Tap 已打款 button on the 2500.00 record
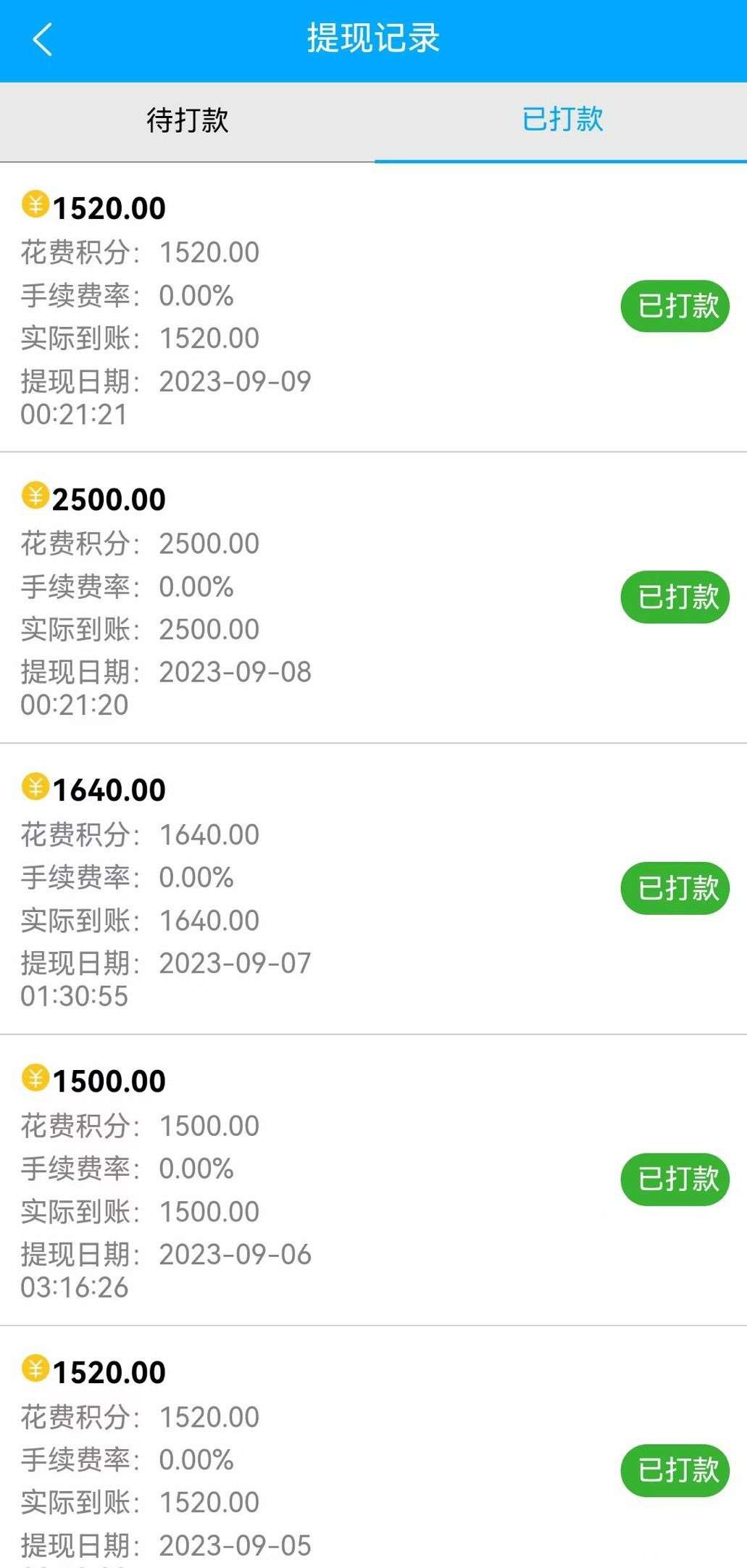Screen dimensions: 747x1568 coord(675,597)
